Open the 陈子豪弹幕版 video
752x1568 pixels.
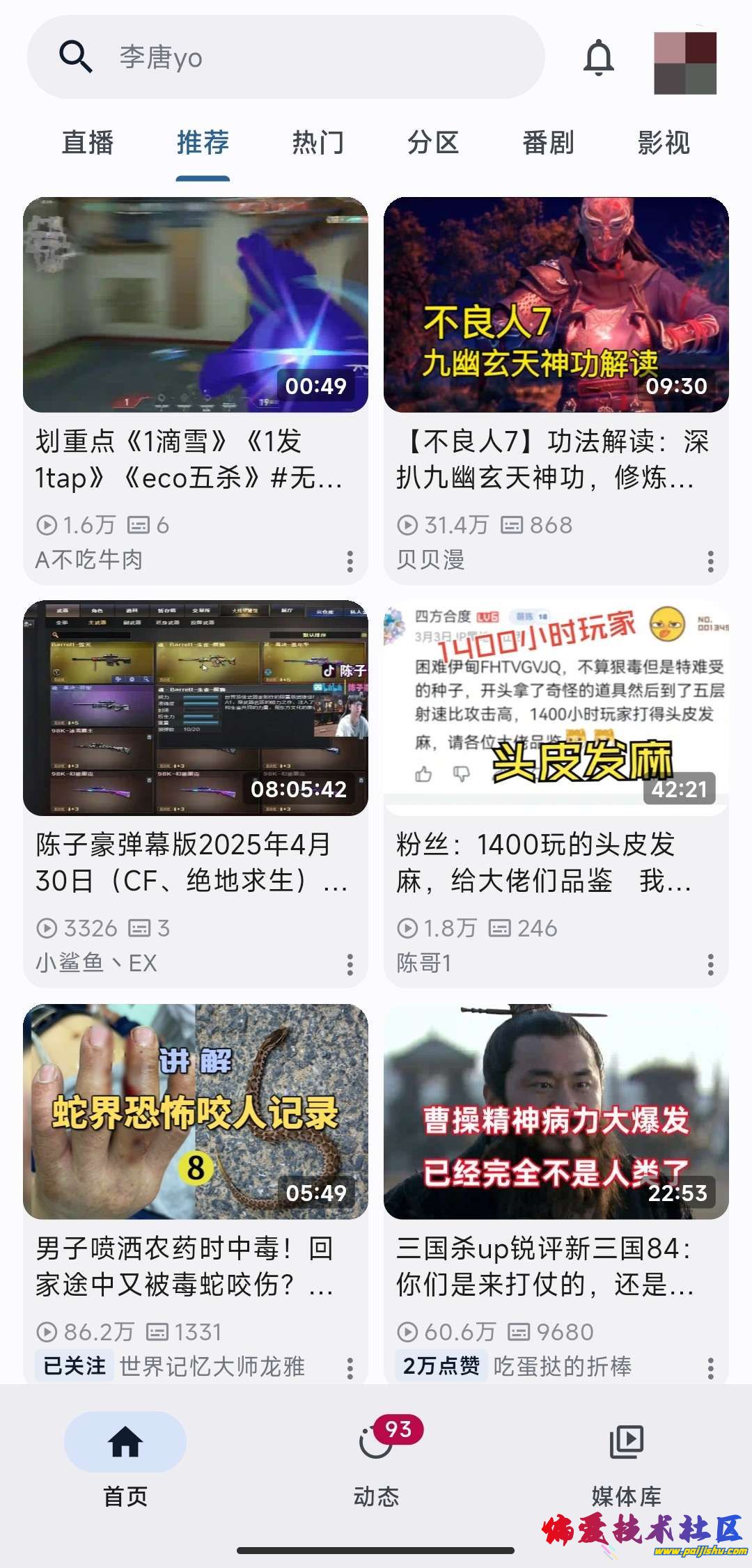tap(195, 709)
